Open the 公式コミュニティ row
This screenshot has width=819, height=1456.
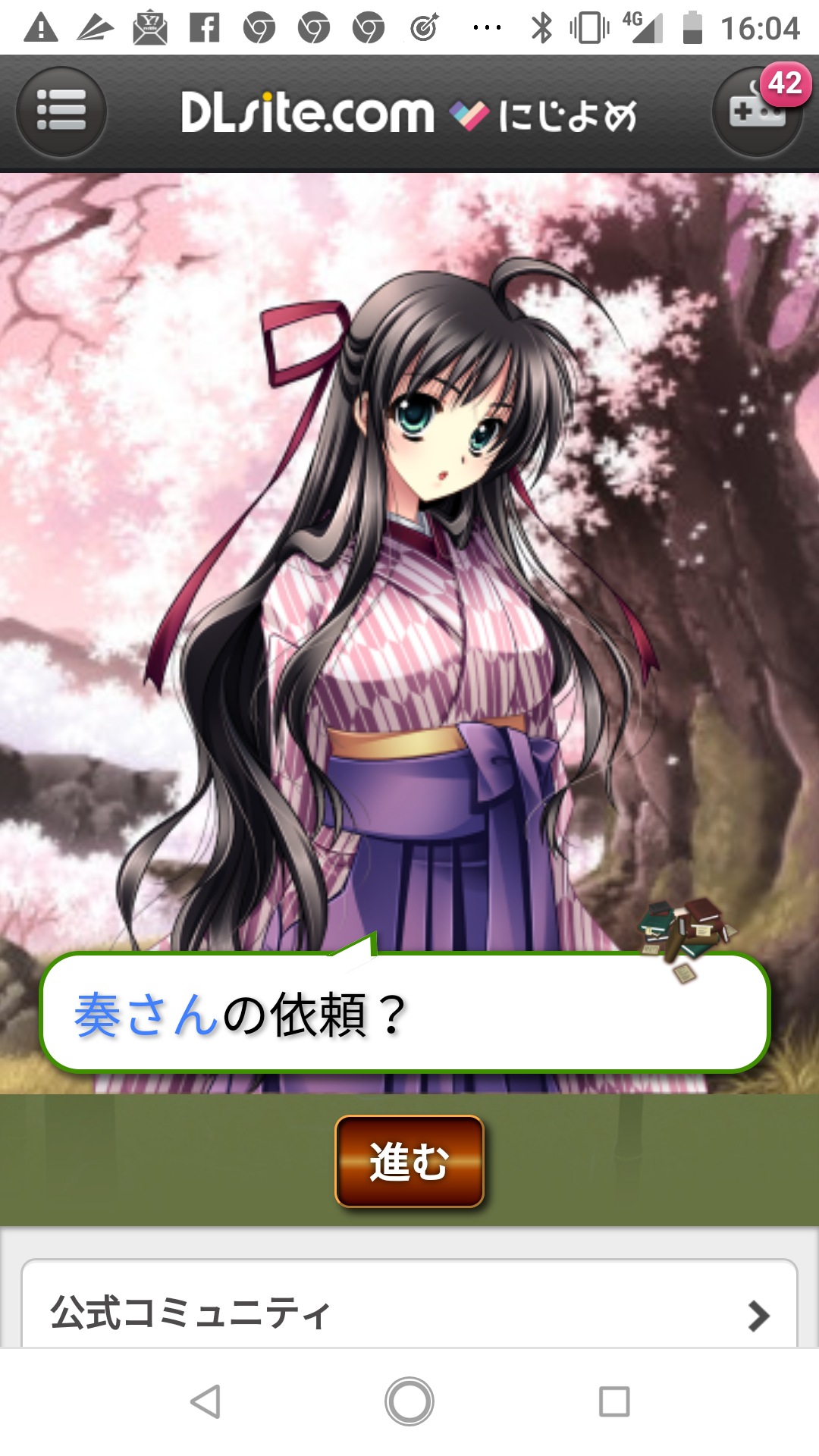tap(409, 1312)
